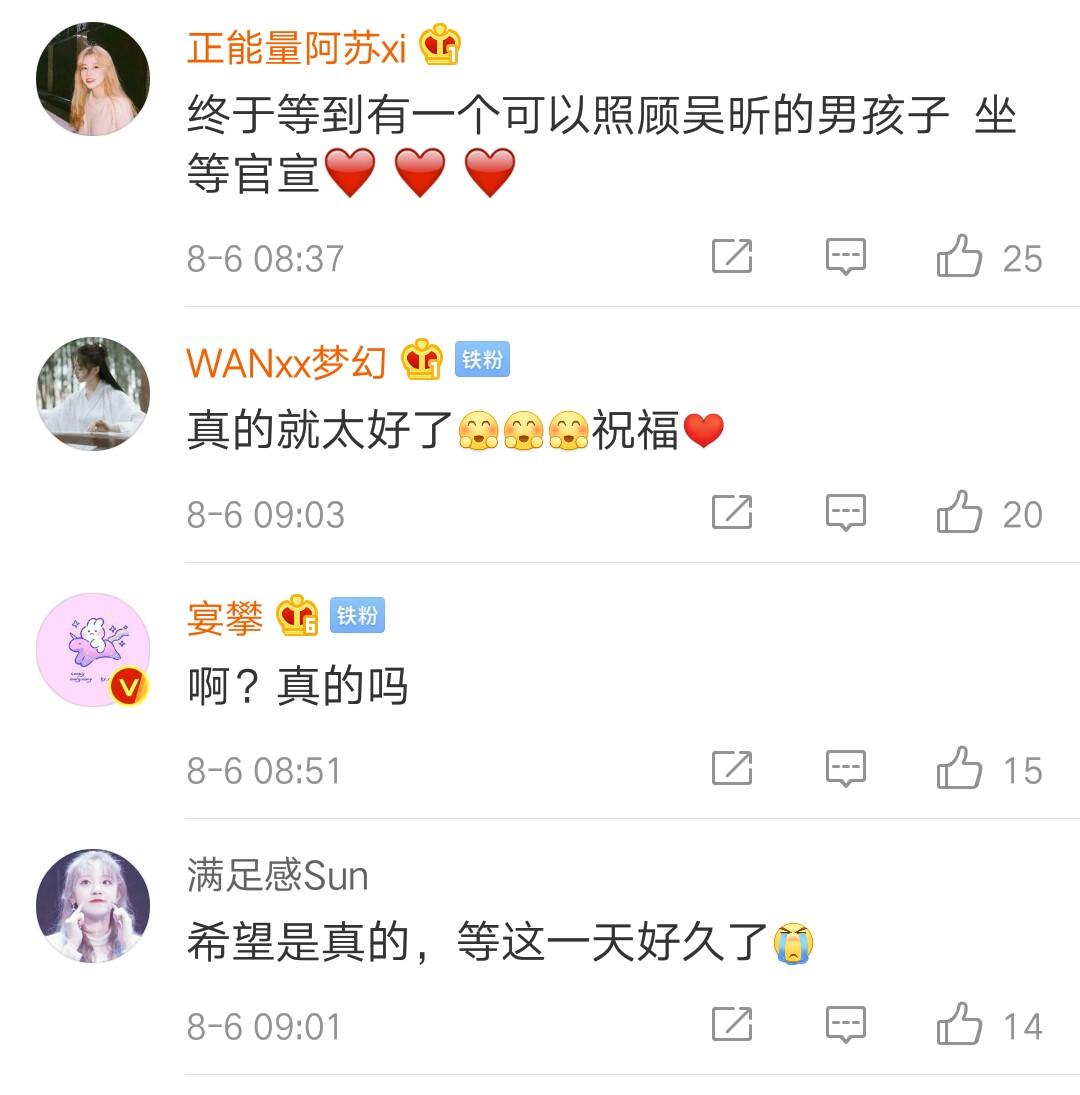Click the forward icon below 满足感Sun's comment
Screen dimensions: 1080x1095
(x=733, y=1024)
